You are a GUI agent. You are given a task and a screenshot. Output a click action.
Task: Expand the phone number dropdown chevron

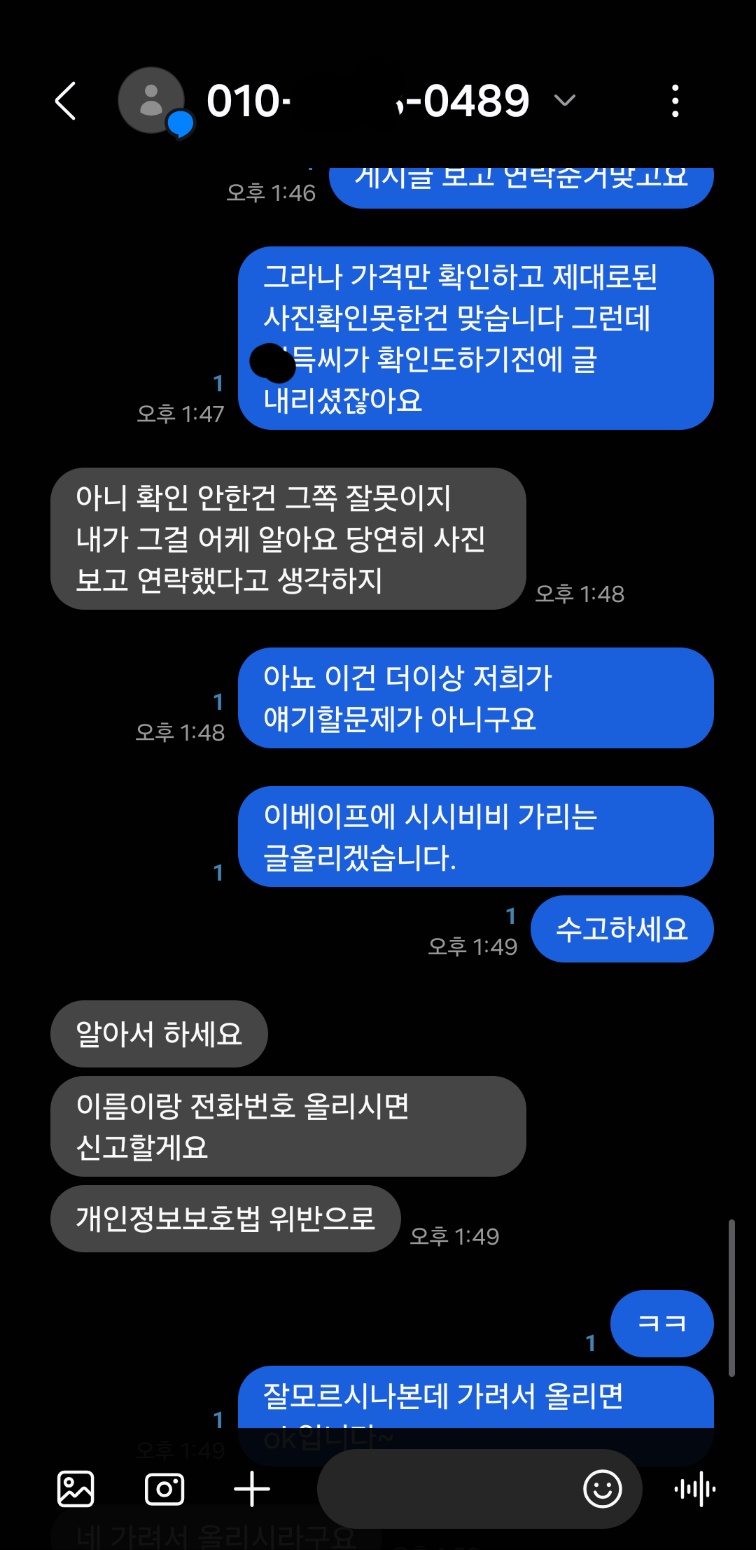565,101
